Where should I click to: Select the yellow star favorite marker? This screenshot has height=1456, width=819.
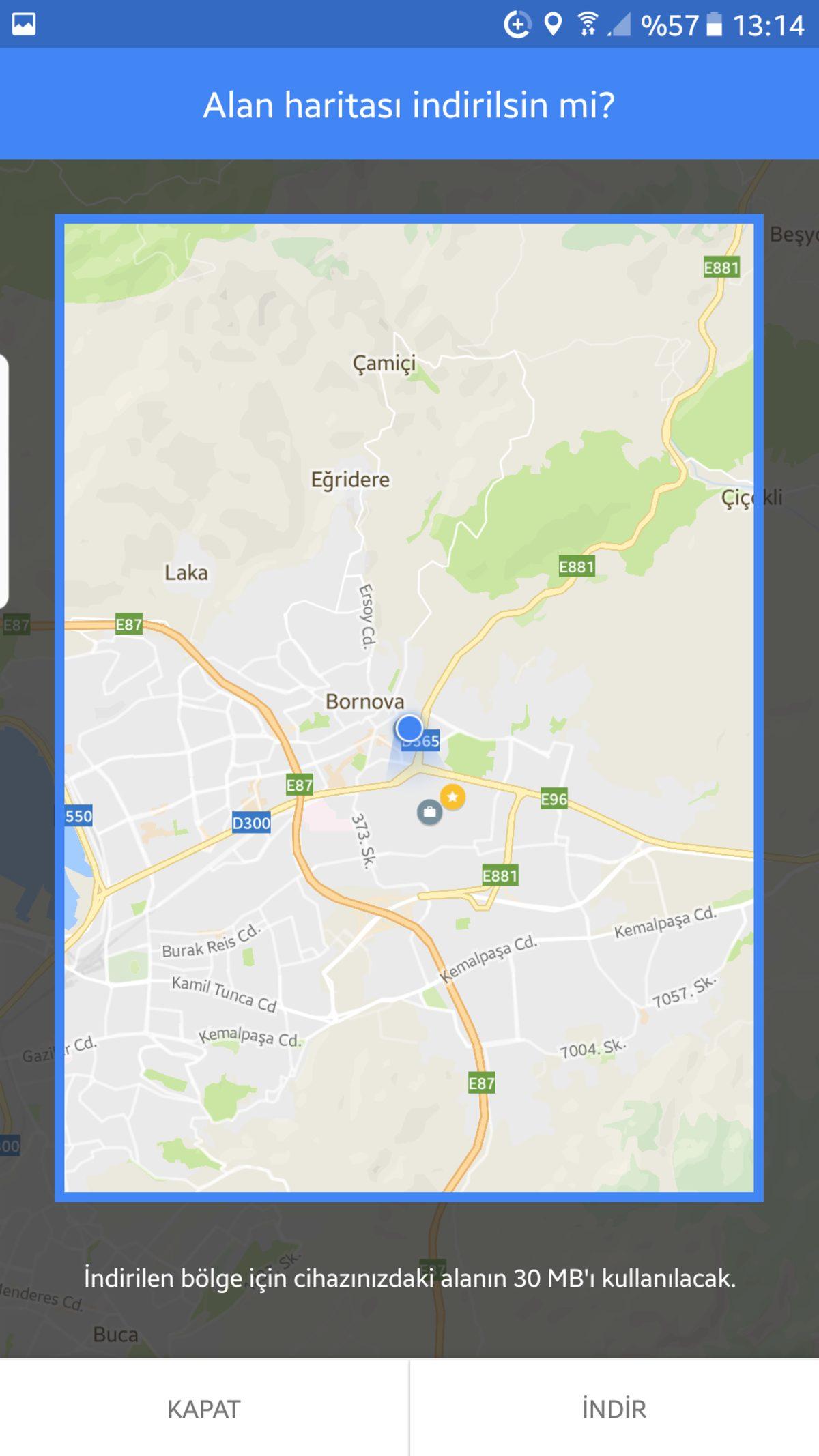(x=452, y=796)
